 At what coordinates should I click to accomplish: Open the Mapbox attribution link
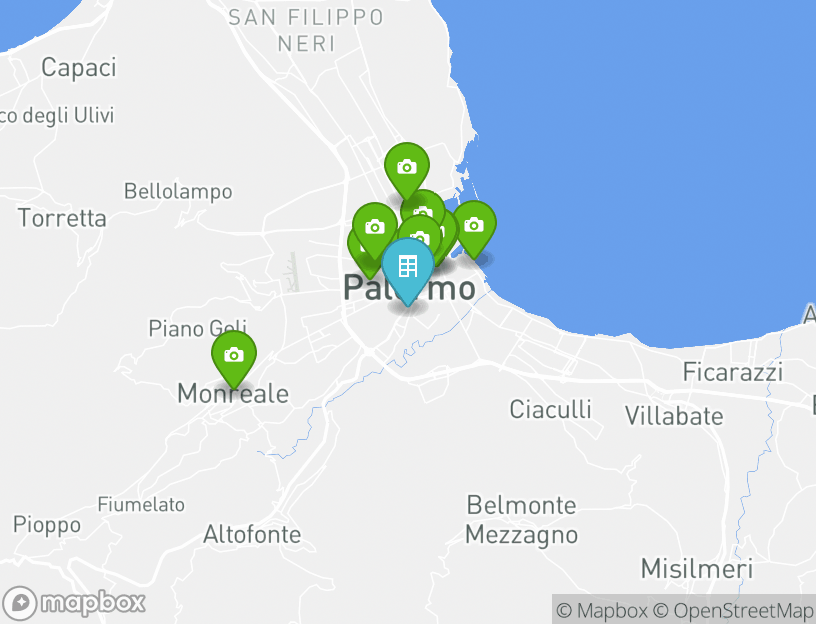[603, 610]
